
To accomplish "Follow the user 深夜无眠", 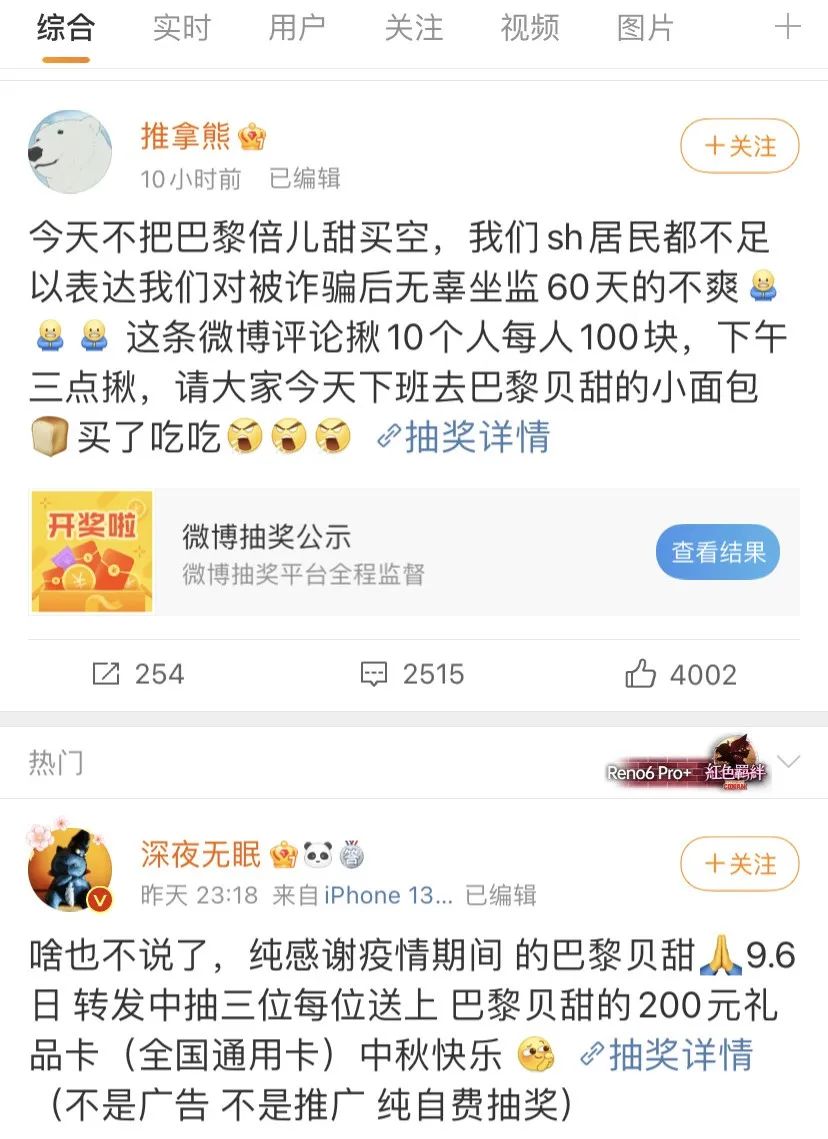I will [x=740, y=864].
